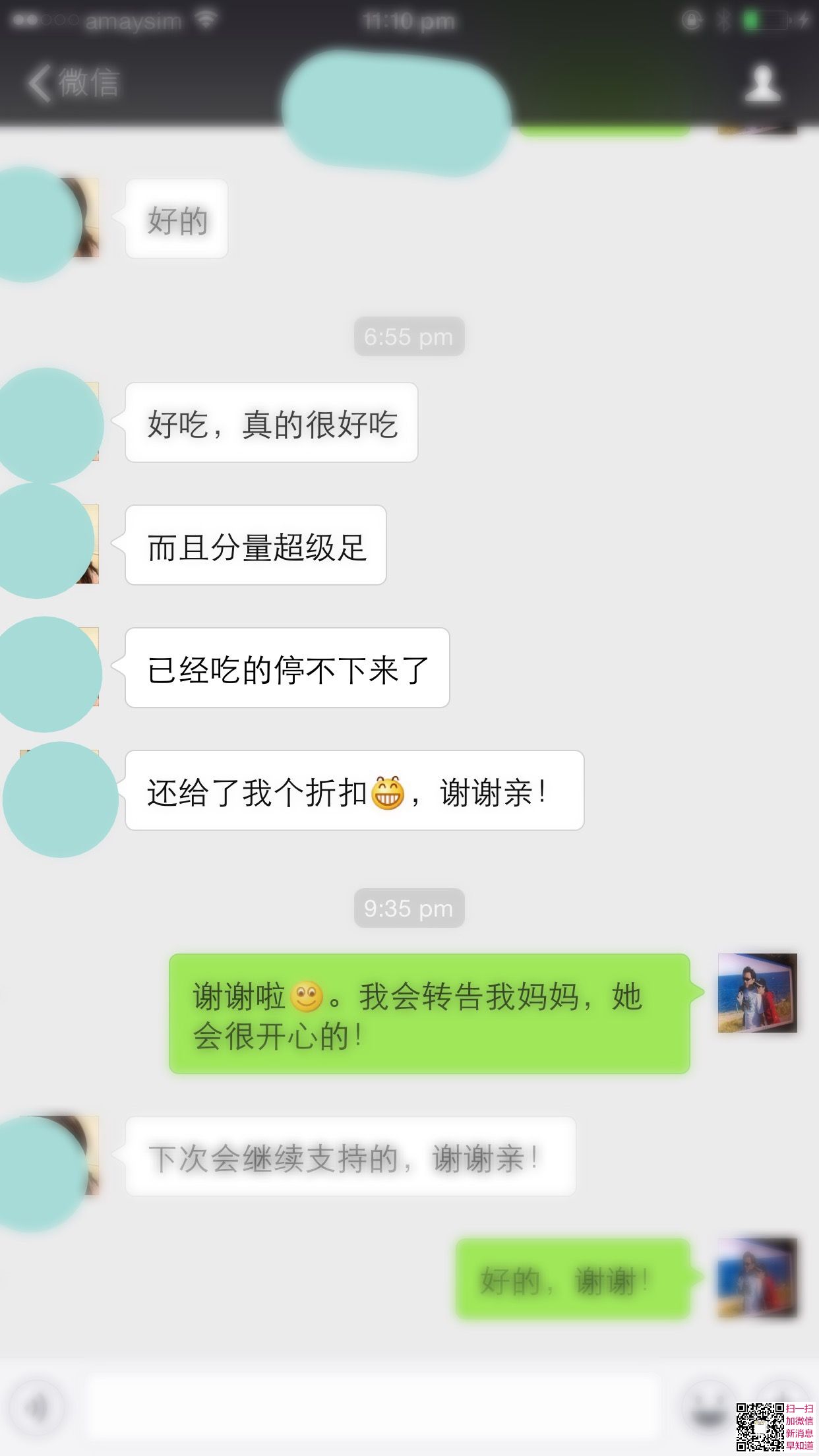This screenshot has width=819, height=1456.
Task: Open sender avatar beside 谢谢啦 message
Action: point(757,992)
